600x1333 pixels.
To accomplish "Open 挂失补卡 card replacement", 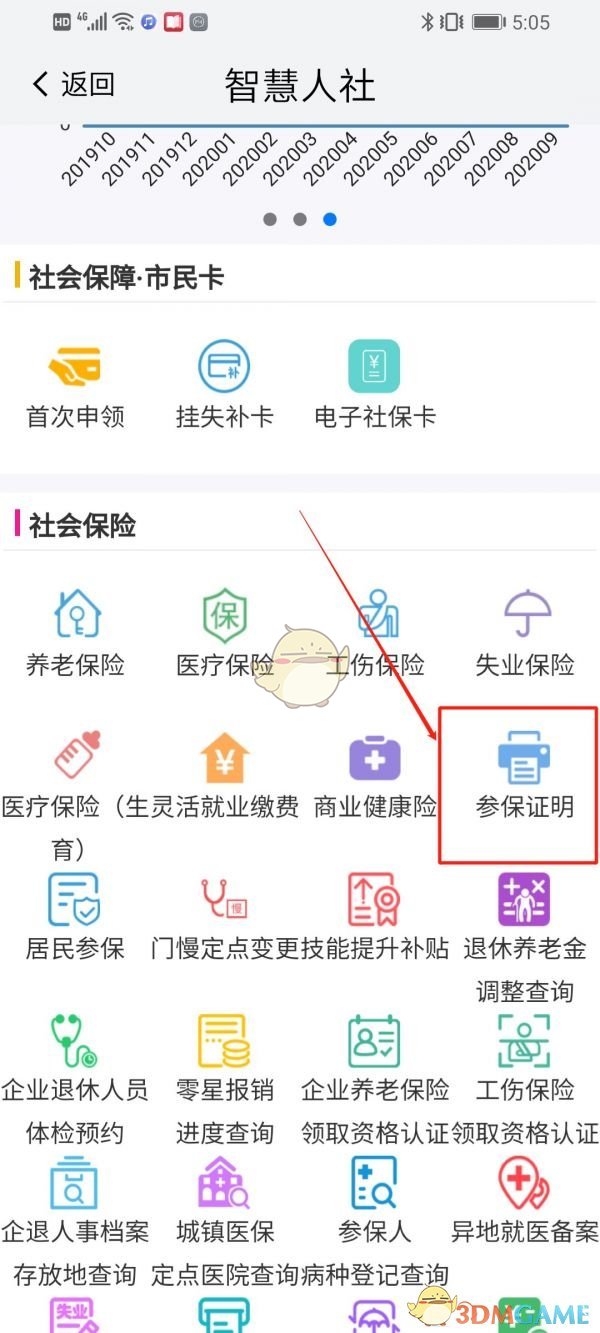I will click(224, 384).
